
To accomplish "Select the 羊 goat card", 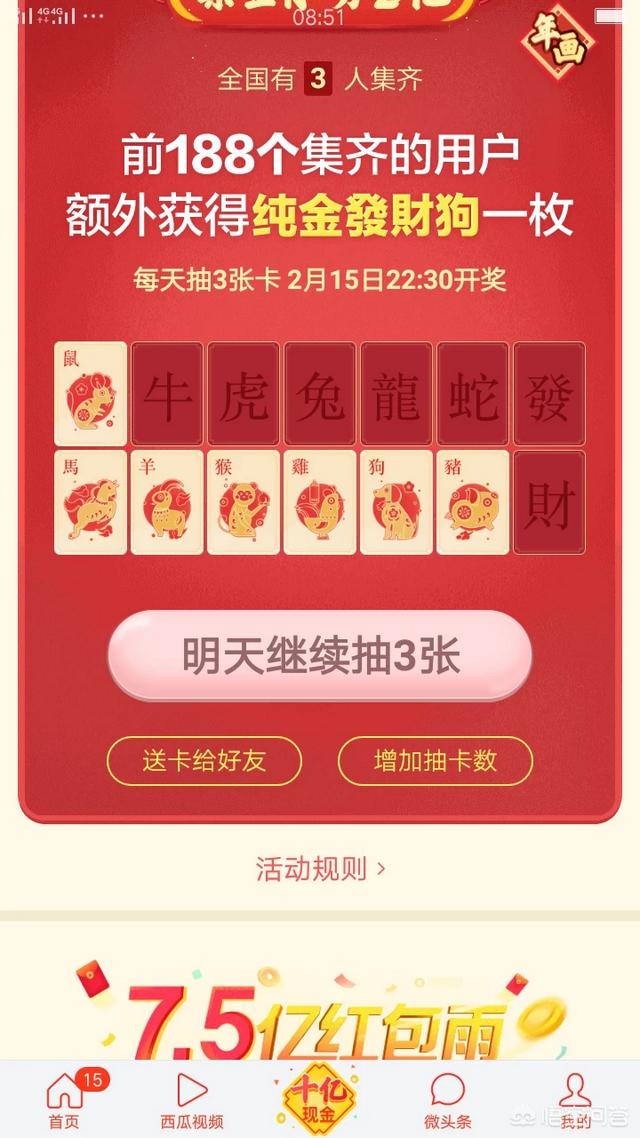I will click(167, 502).
